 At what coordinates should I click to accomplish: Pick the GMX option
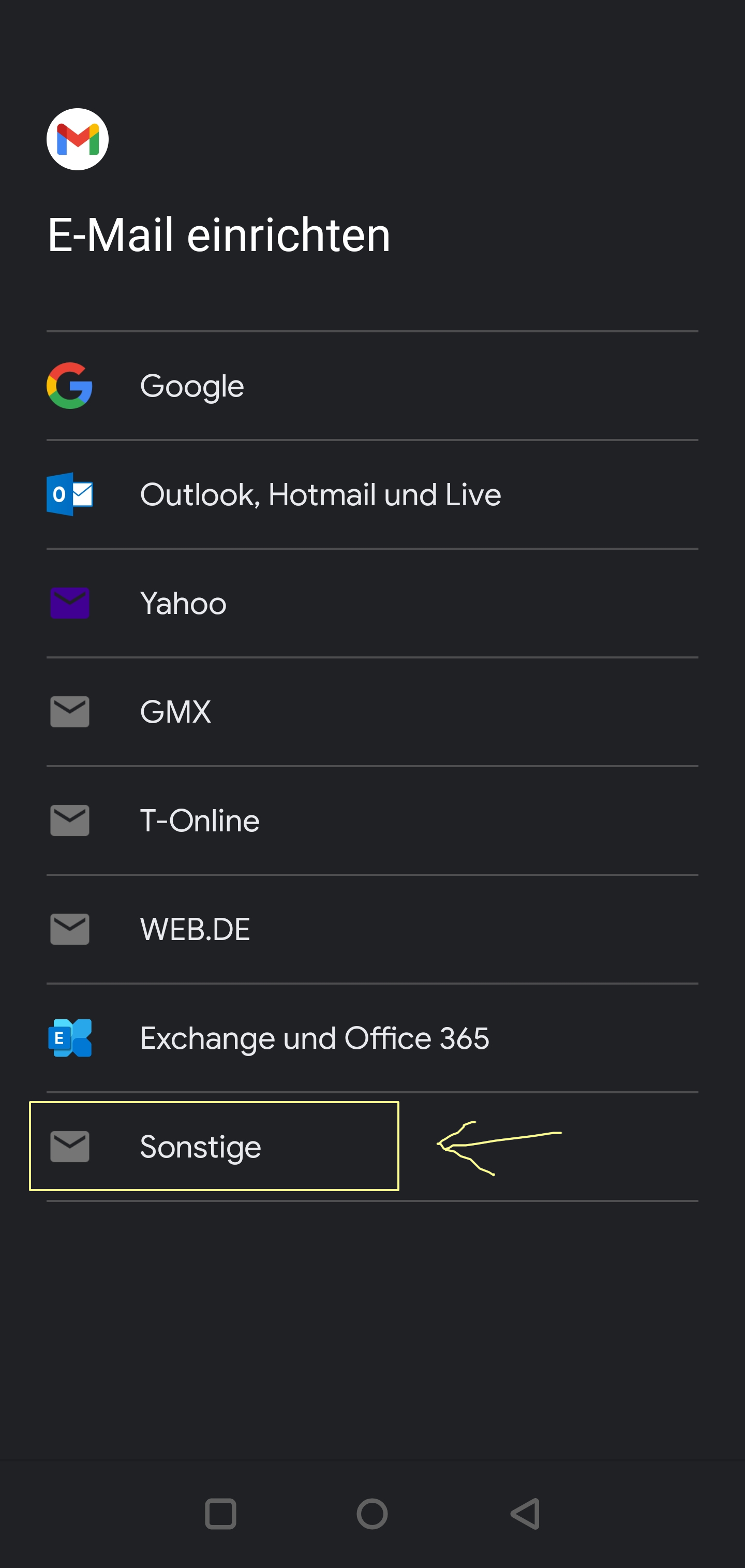[372, 712]
